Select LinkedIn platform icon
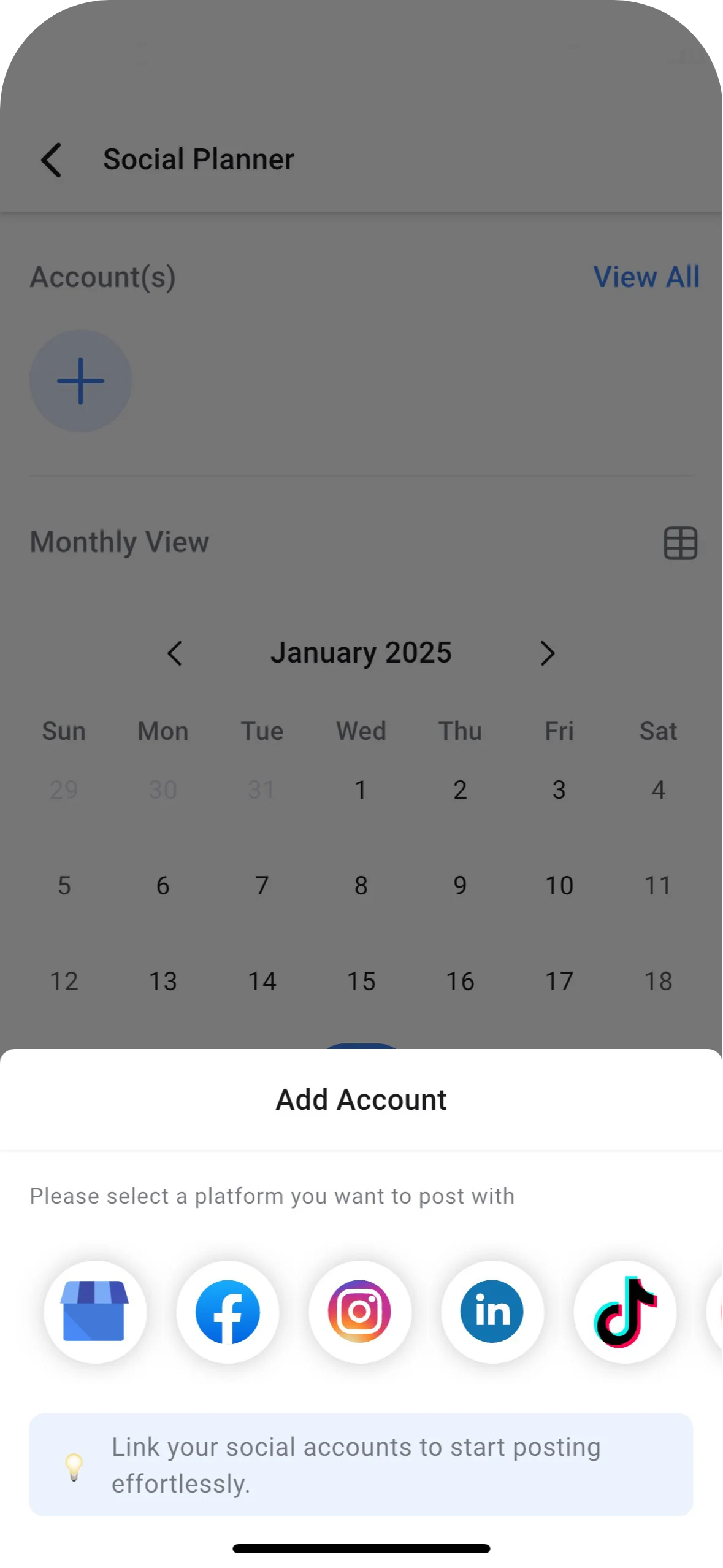The width and height of the screenshot is (723, 1568). 492,1312
